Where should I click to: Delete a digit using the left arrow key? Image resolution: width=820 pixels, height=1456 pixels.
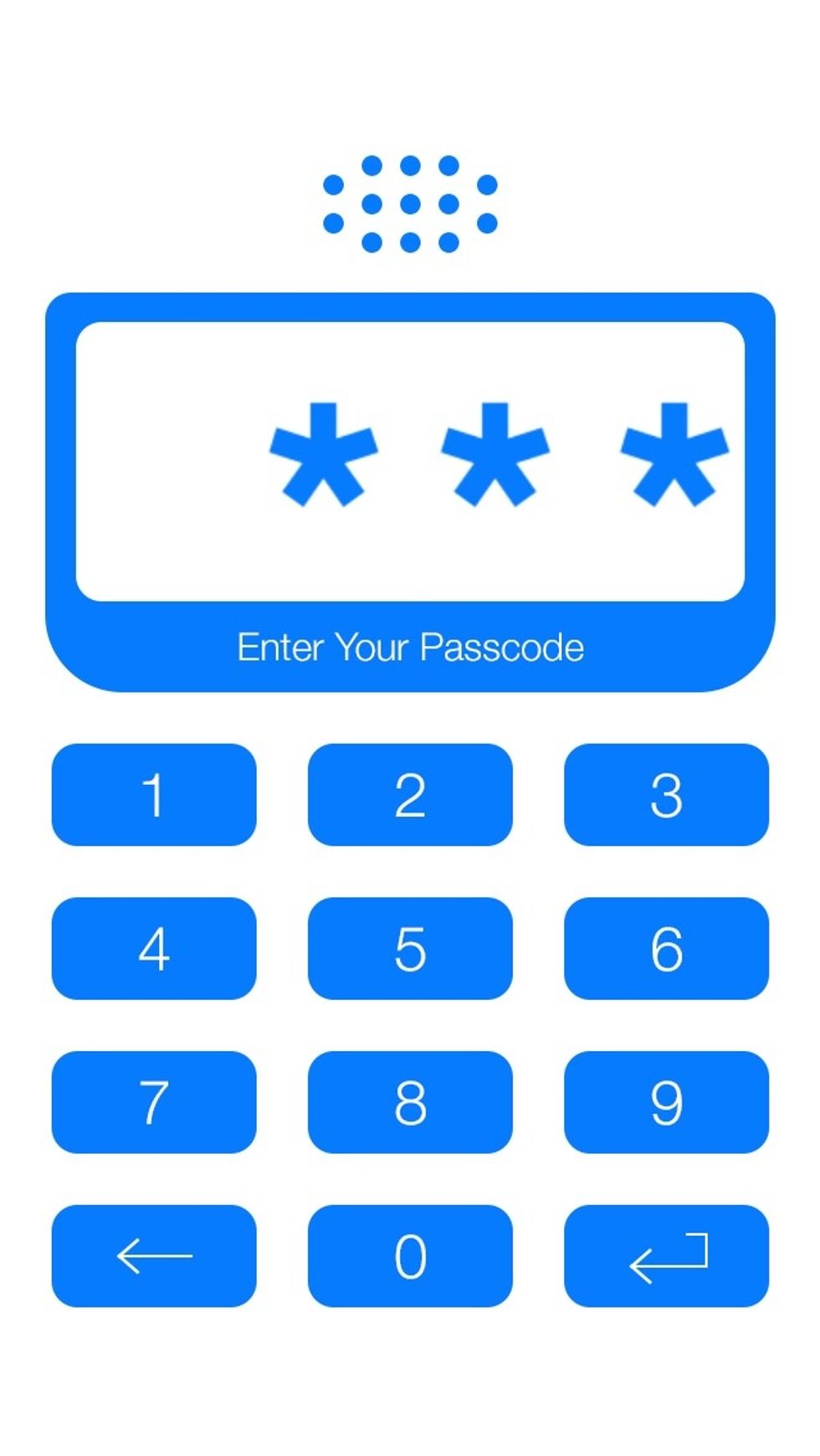(x=153, y=1257)
